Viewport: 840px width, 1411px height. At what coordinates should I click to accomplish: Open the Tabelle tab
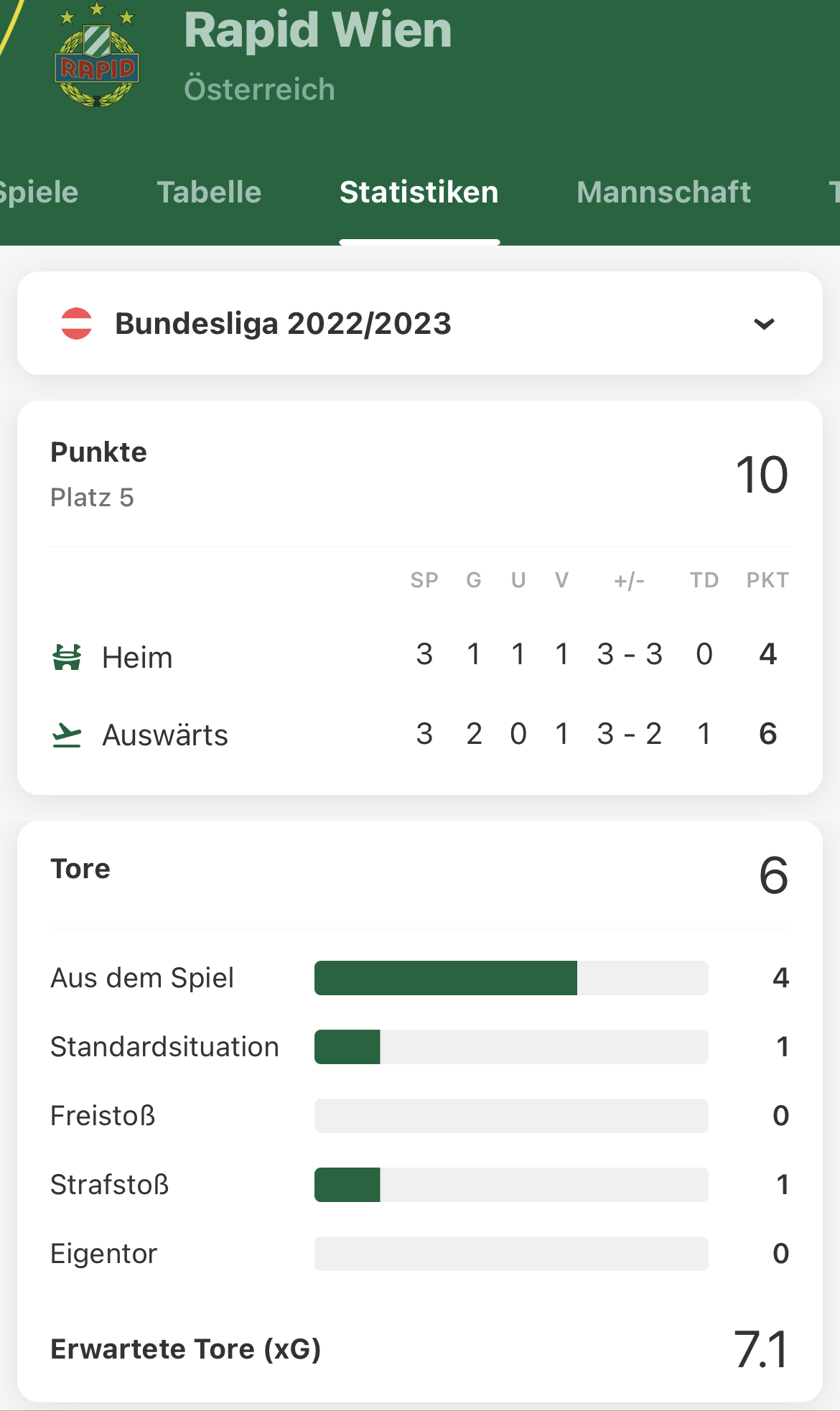coord(209,192)
